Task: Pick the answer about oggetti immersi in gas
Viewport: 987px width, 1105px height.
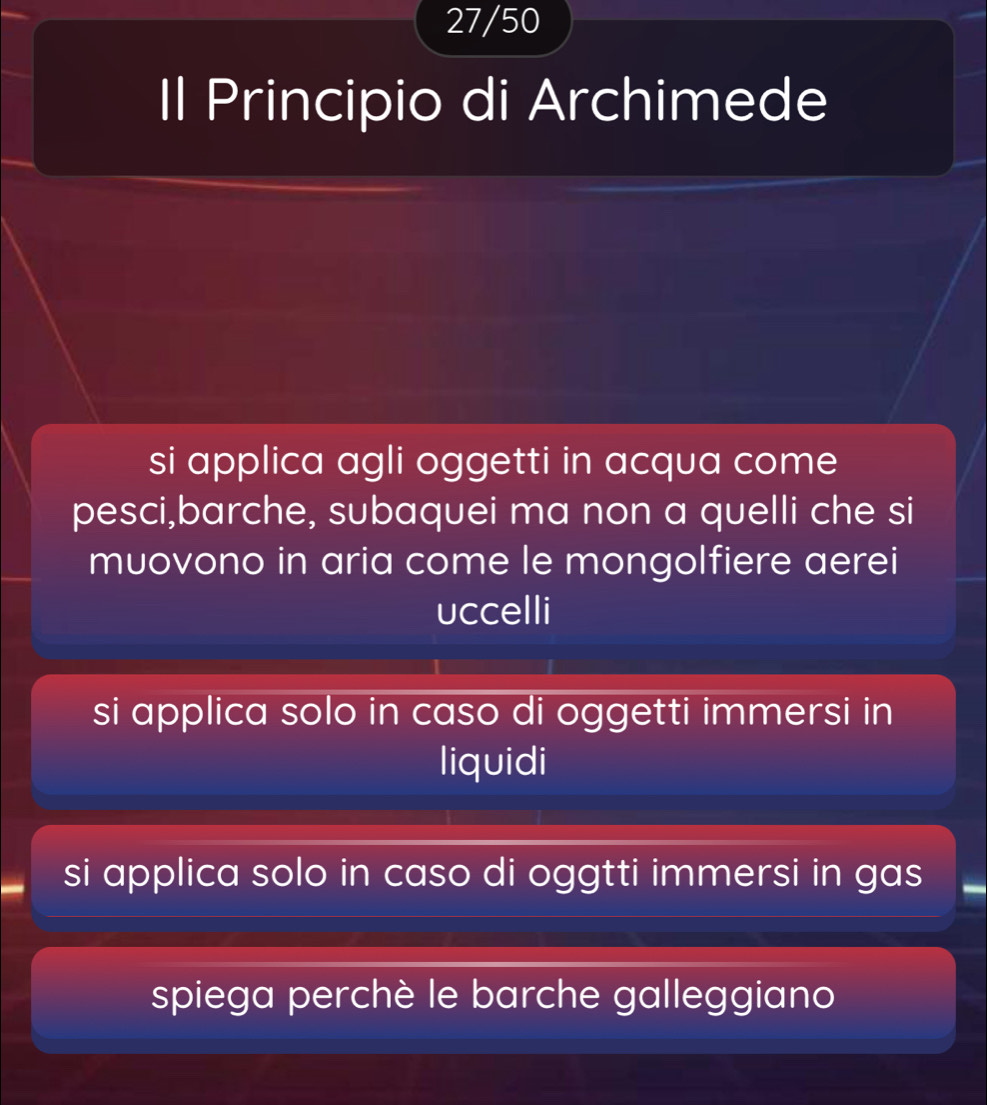Action: pyautogui.click(x=493, y=872)
